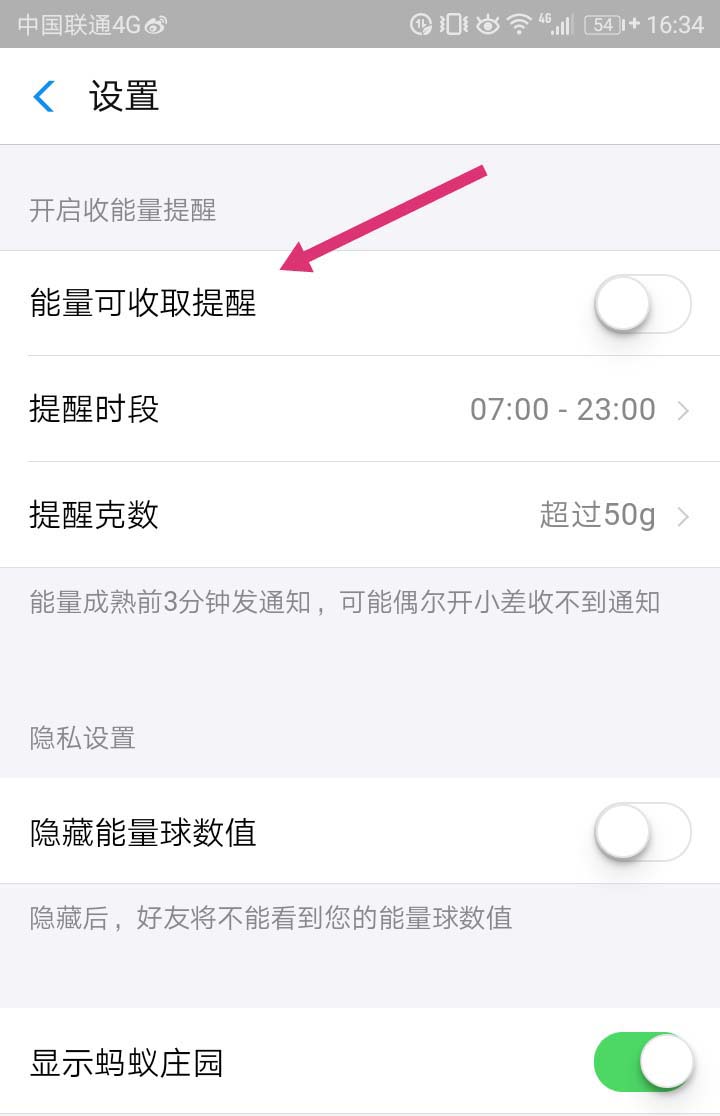This screenshot has height=1116, width=720.
Task: Enable the 能量可收取提醒 switch
Action: click(642, 304)
